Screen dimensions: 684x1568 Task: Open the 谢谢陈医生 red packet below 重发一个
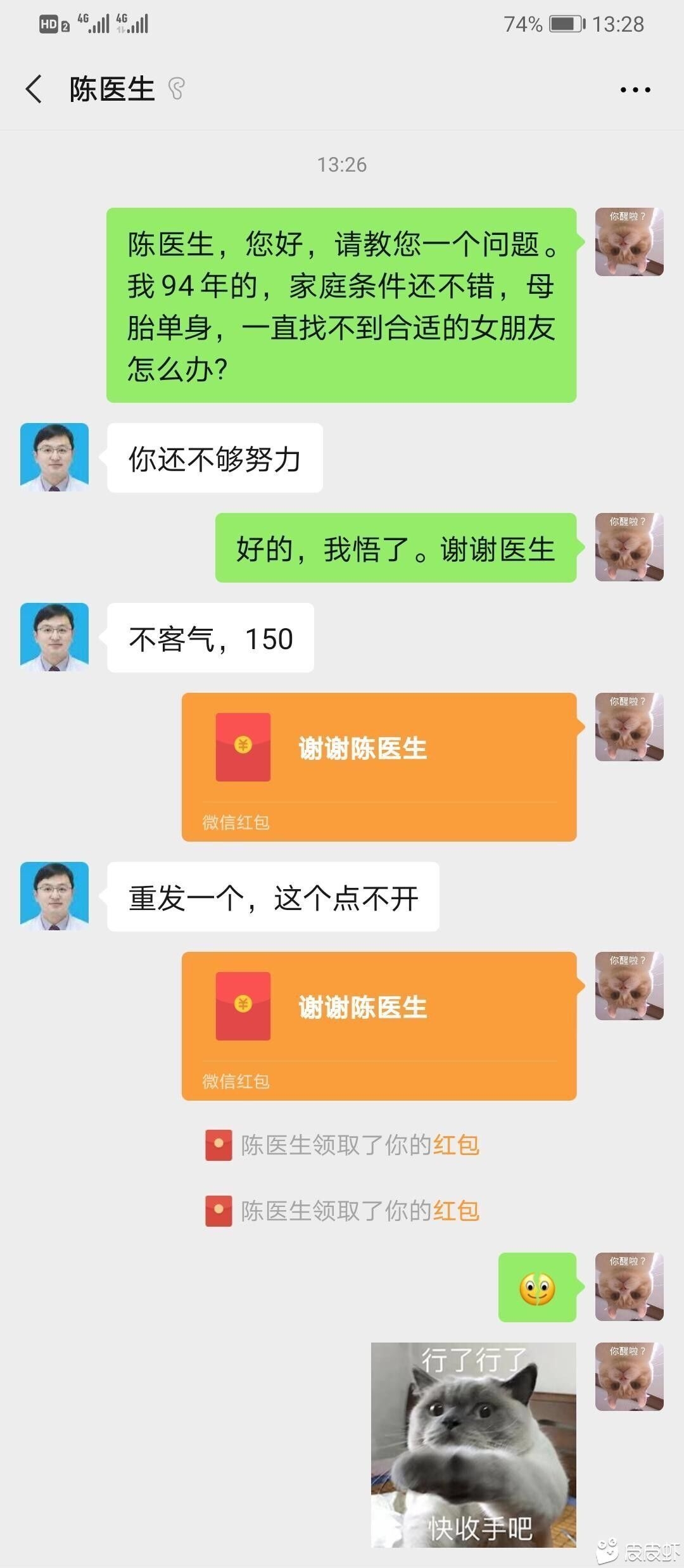379,1025
